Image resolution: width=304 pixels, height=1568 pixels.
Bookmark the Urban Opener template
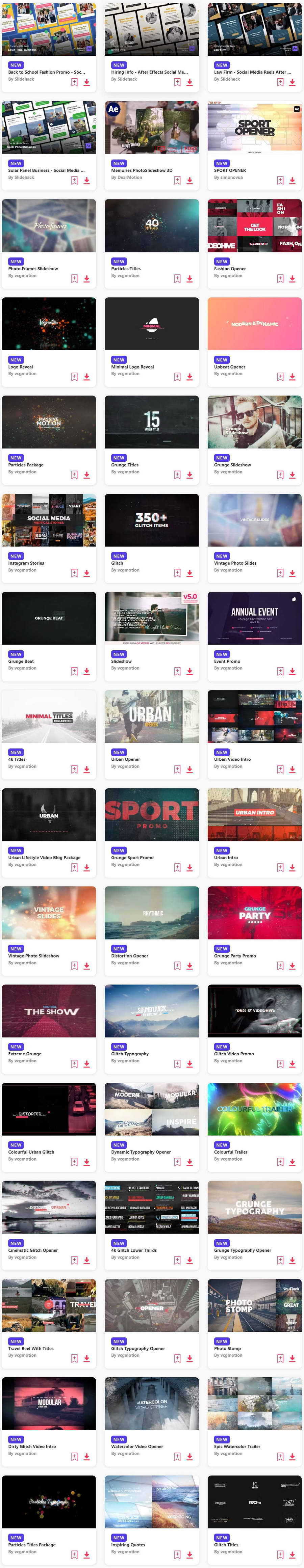(x=177, y=769)
